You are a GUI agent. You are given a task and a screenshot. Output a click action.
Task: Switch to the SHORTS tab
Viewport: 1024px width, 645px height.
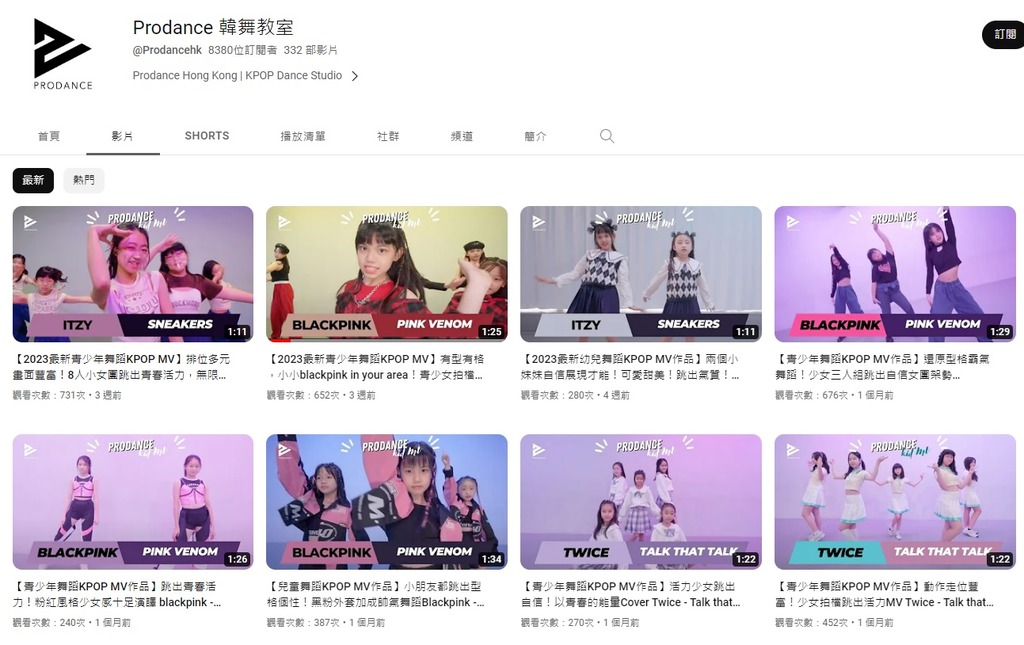(207, 136)
